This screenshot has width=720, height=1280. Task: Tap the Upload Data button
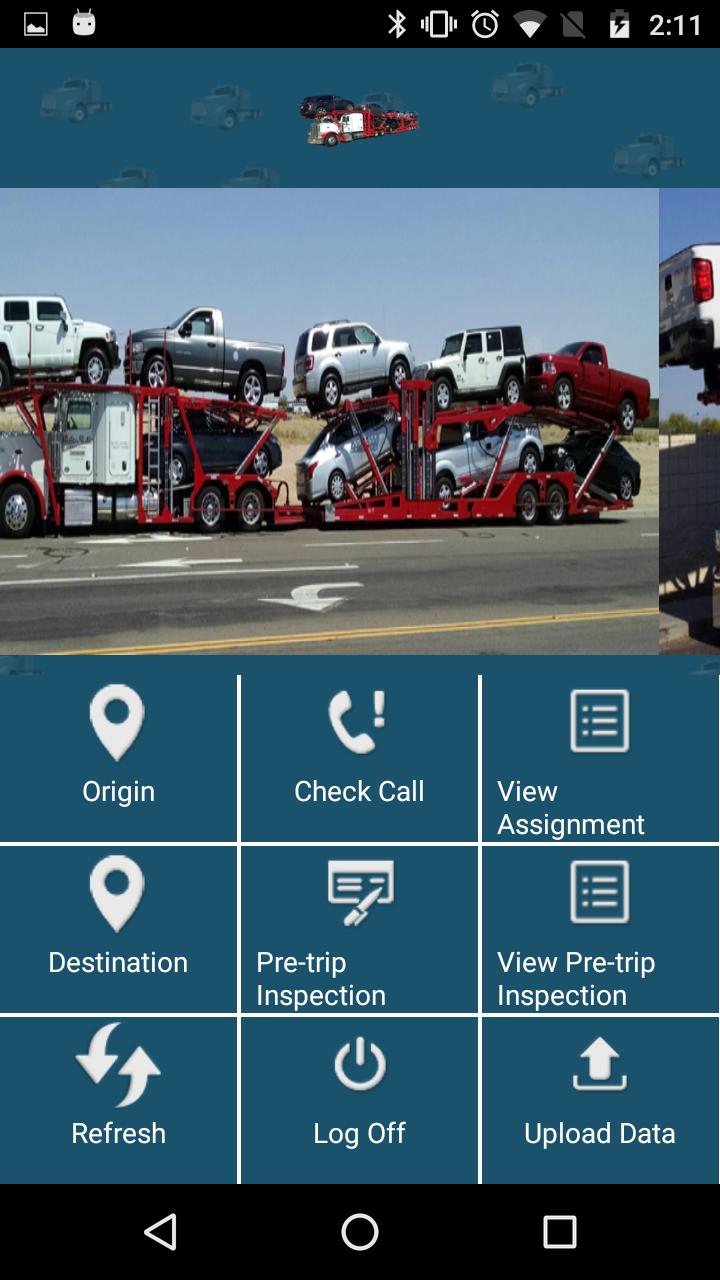click(600, 1100)
